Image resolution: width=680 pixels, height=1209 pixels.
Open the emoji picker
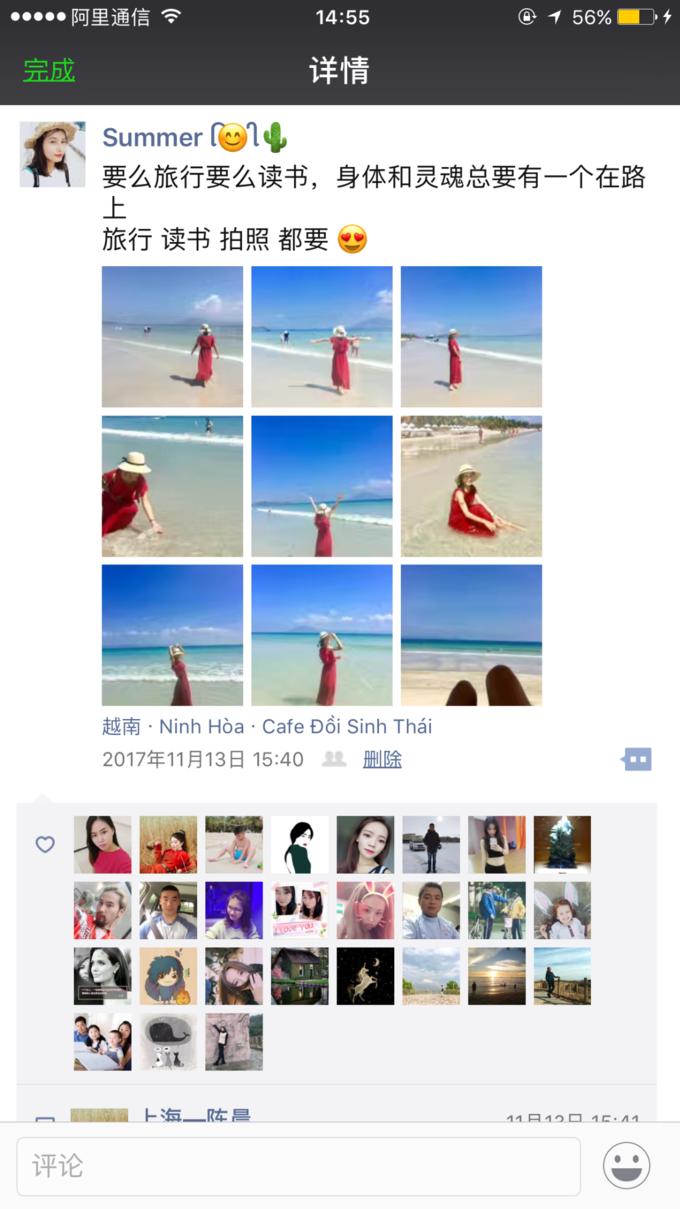click(627, 1166)
